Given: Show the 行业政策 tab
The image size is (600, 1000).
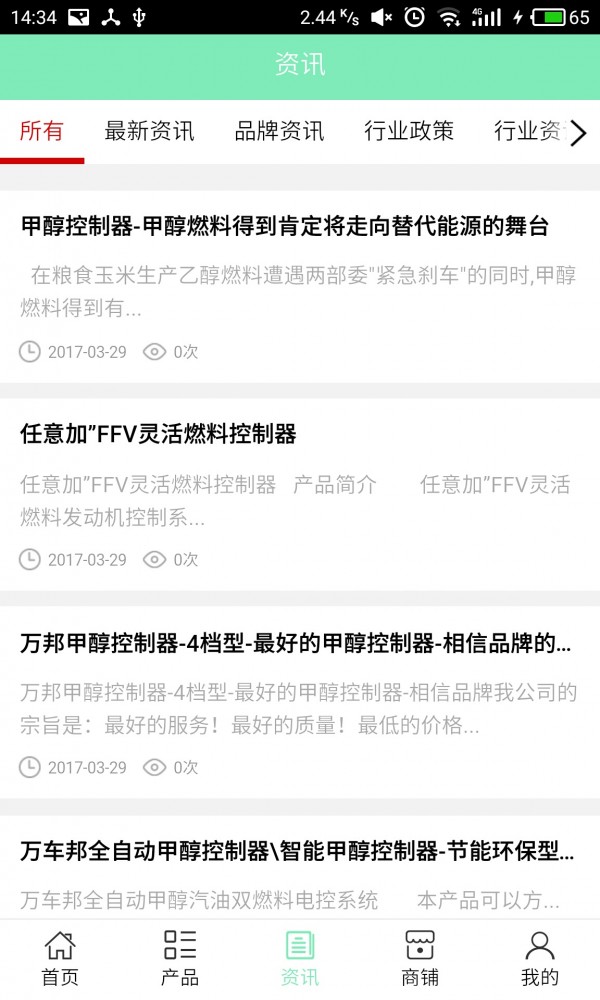Looking at the screenshot, I should click(408, 131).
